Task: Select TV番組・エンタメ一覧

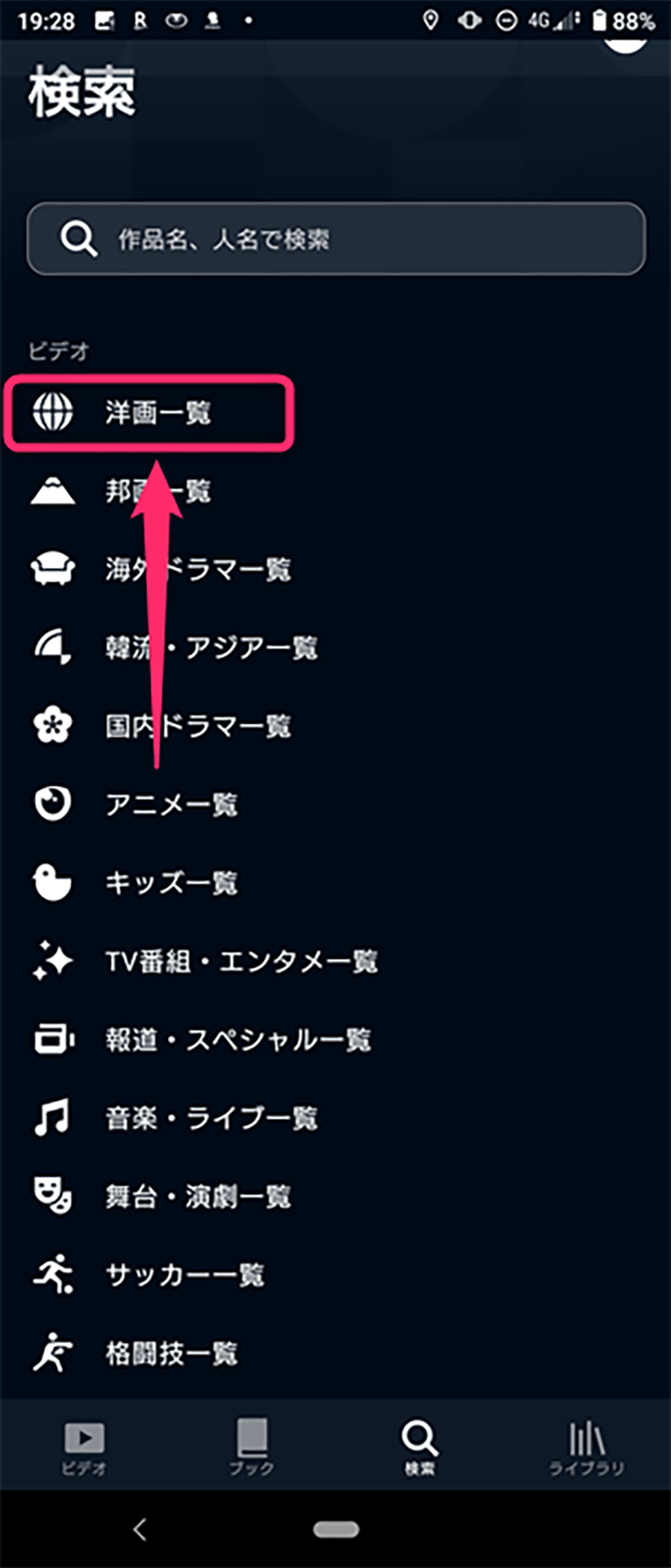Action: tap(240, 961)
